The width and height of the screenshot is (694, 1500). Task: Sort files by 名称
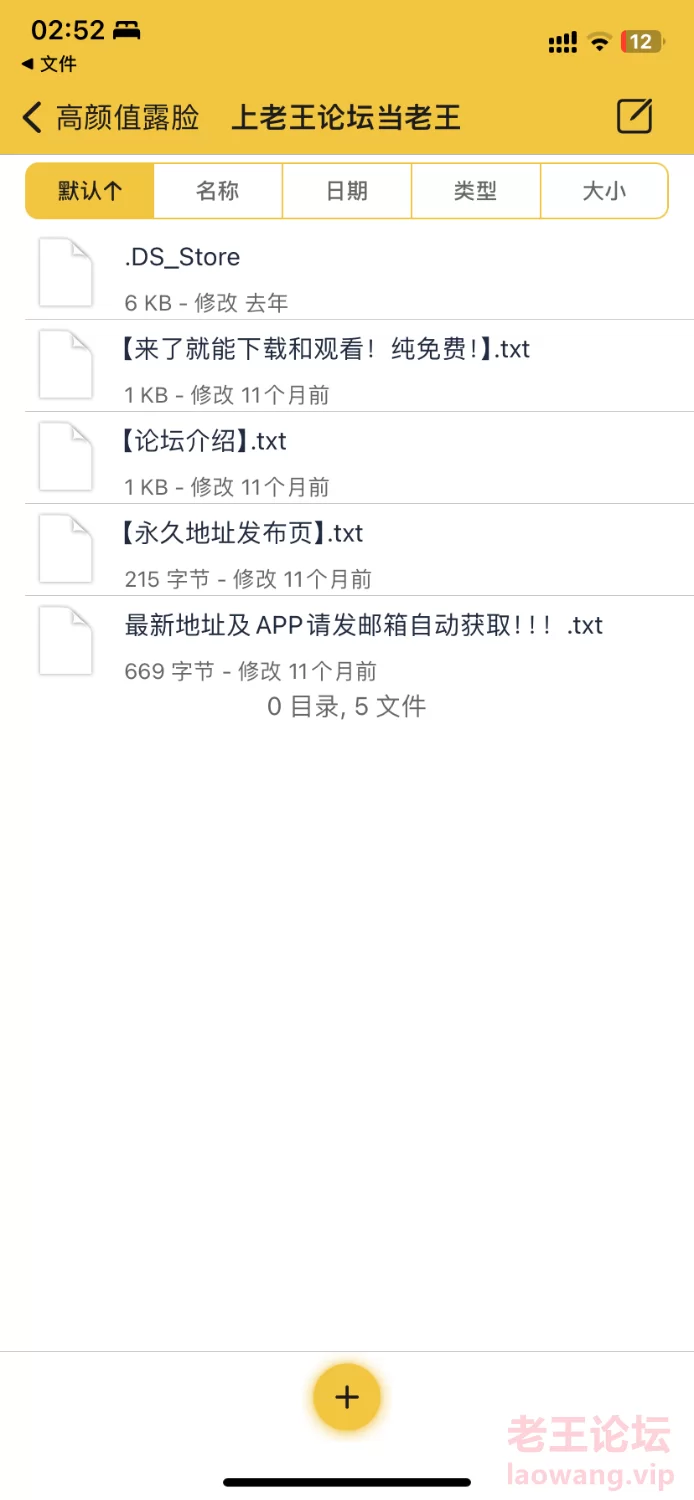point(218,191)
